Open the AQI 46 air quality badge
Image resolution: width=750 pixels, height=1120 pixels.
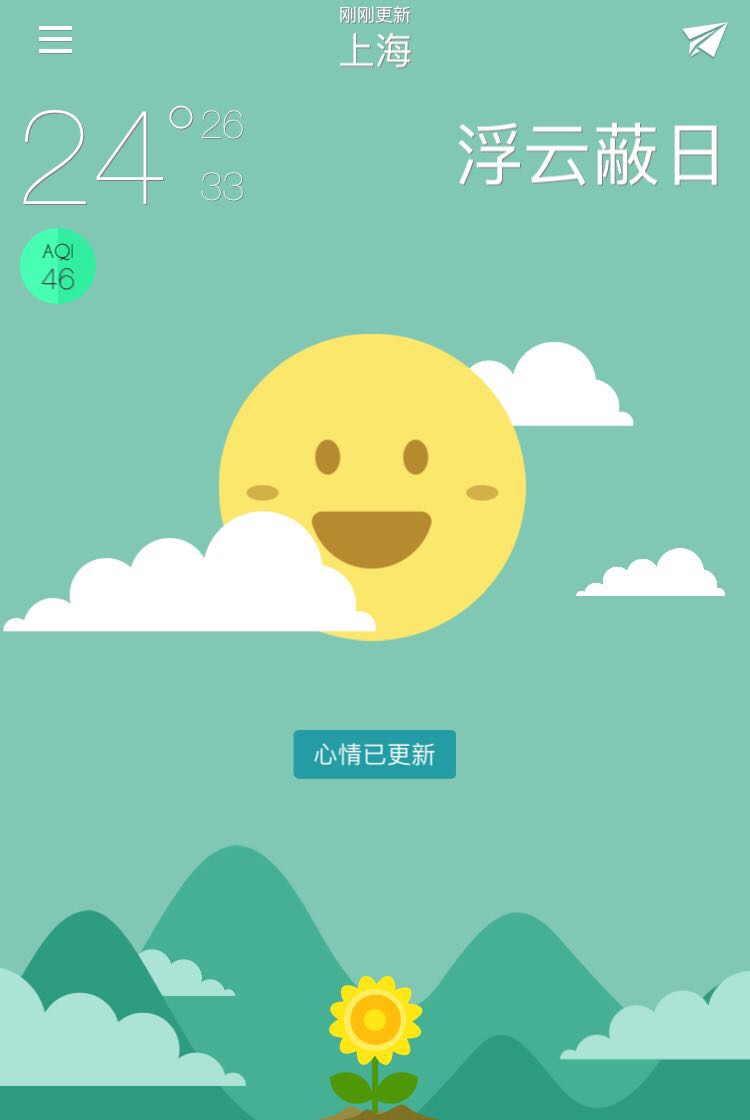[x=58, y=266]
